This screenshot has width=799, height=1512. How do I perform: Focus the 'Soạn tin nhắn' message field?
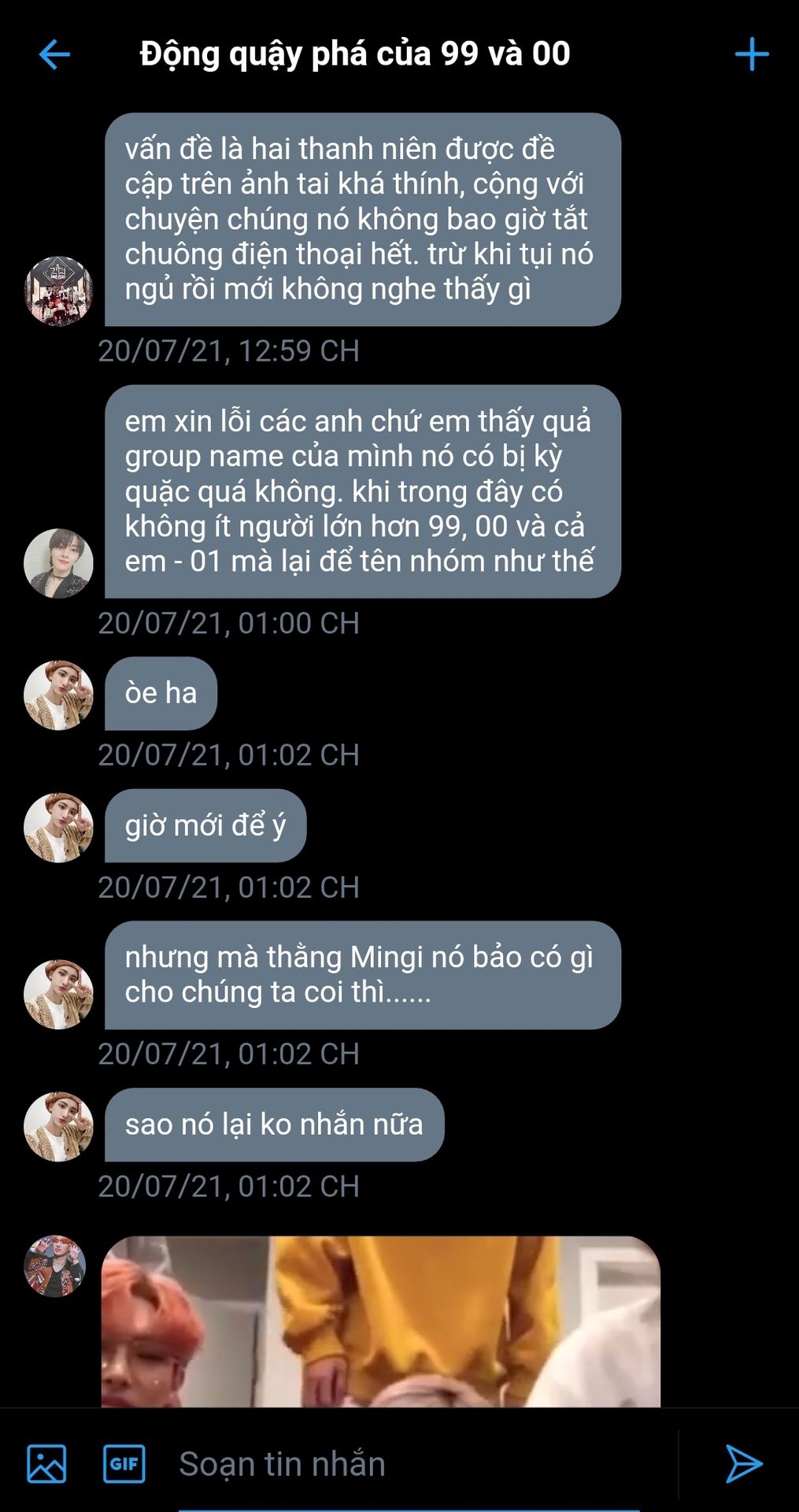coord(409,1464)
